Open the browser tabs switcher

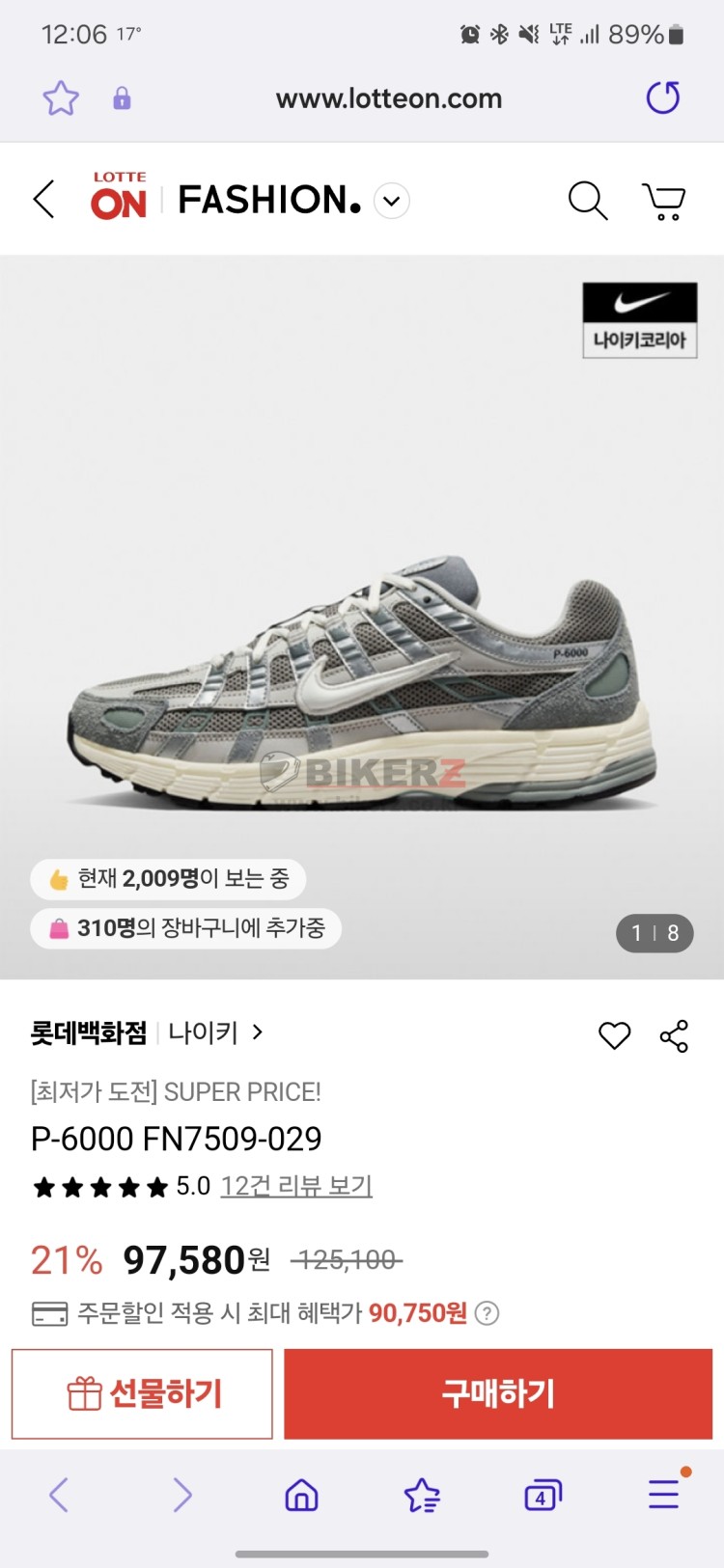pyautogui.click(x=542, y=1496)
